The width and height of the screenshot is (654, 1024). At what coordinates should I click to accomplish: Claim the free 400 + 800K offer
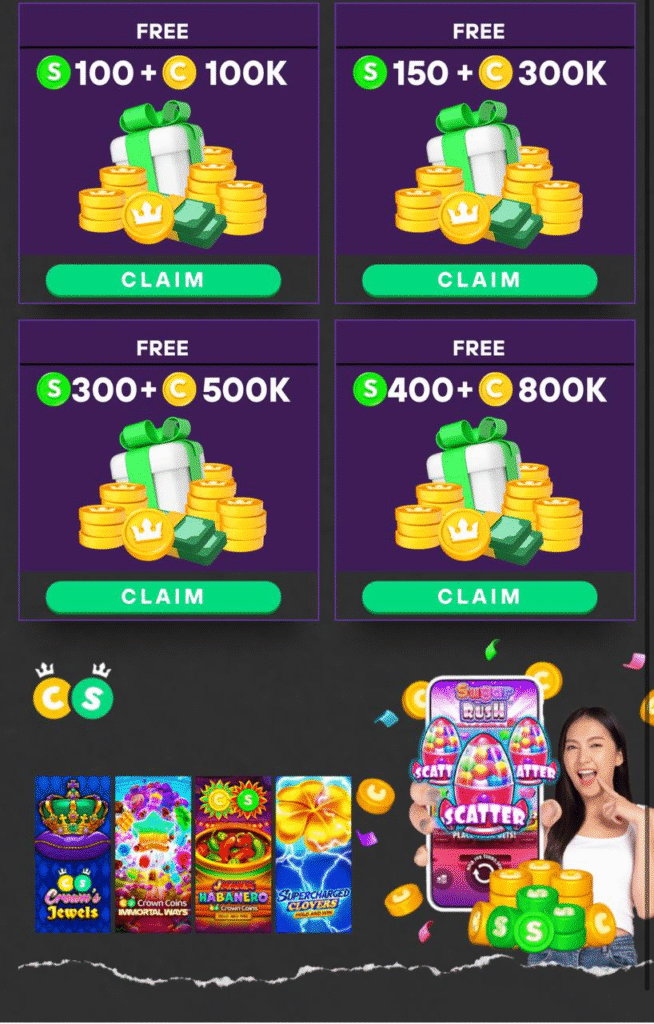pyautogui.click(x=479, y=597)
